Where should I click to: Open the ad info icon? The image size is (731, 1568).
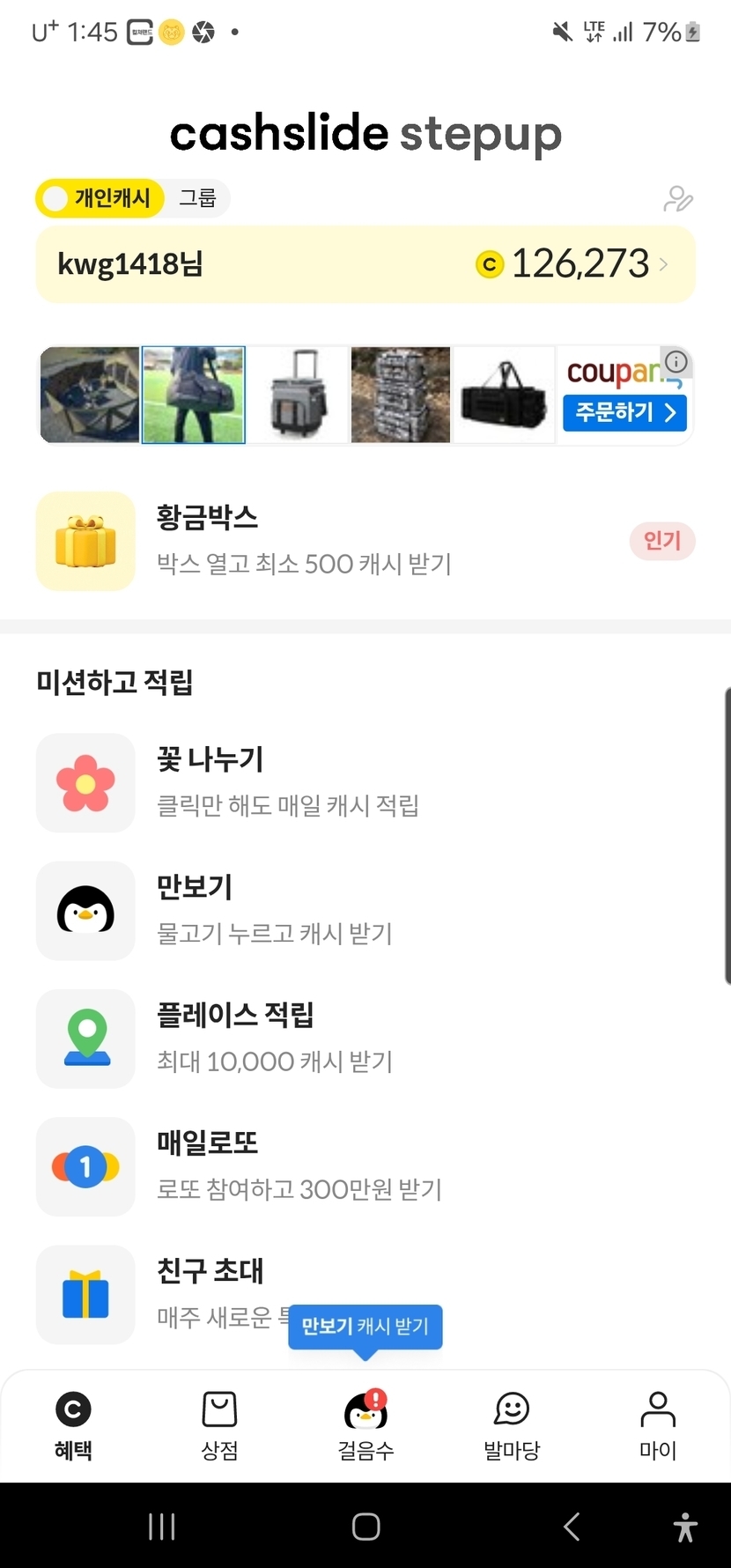pyautogui.click(x=676, y=361)
